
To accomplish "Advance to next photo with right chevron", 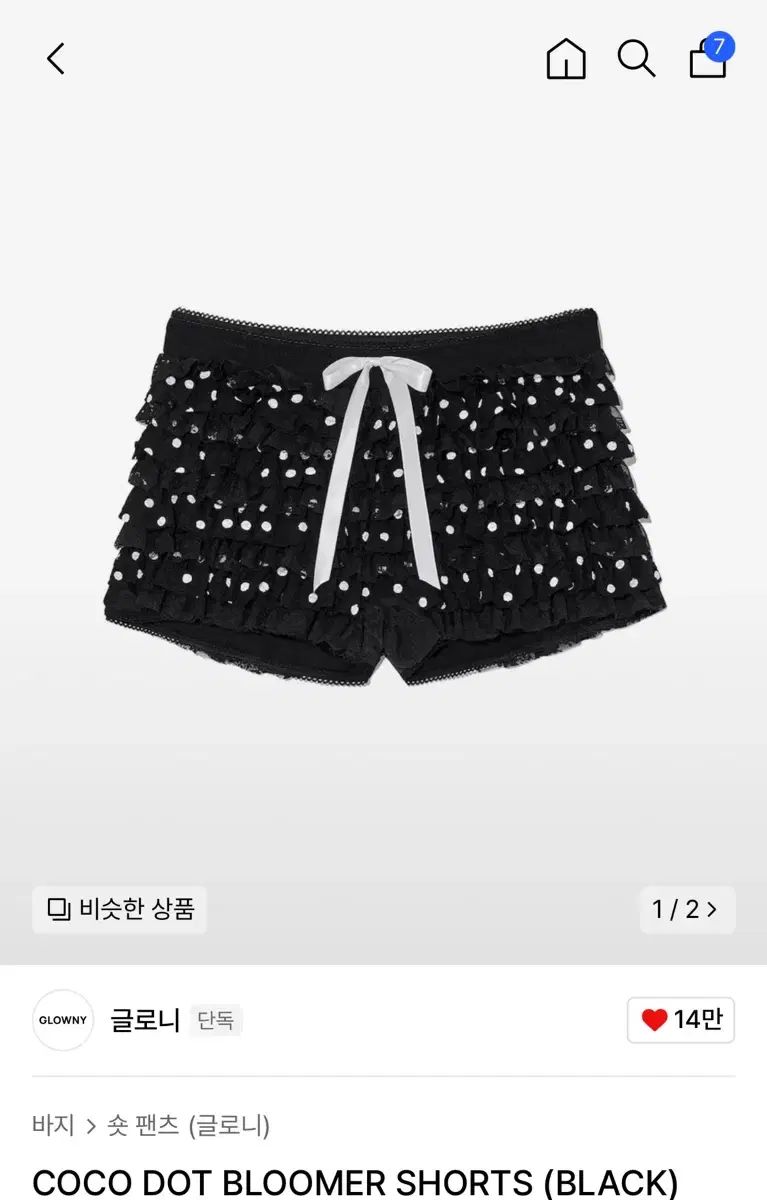I will point(714,910).
